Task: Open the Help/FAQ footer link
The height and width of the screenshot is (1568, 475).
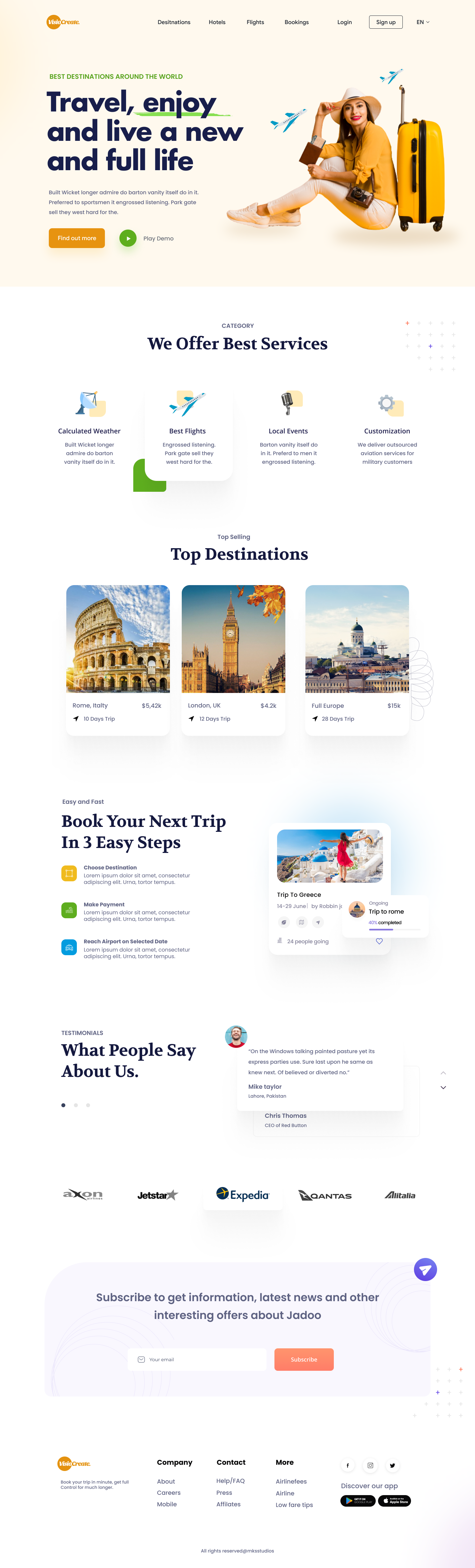Action: click(x=230, y=1481)
